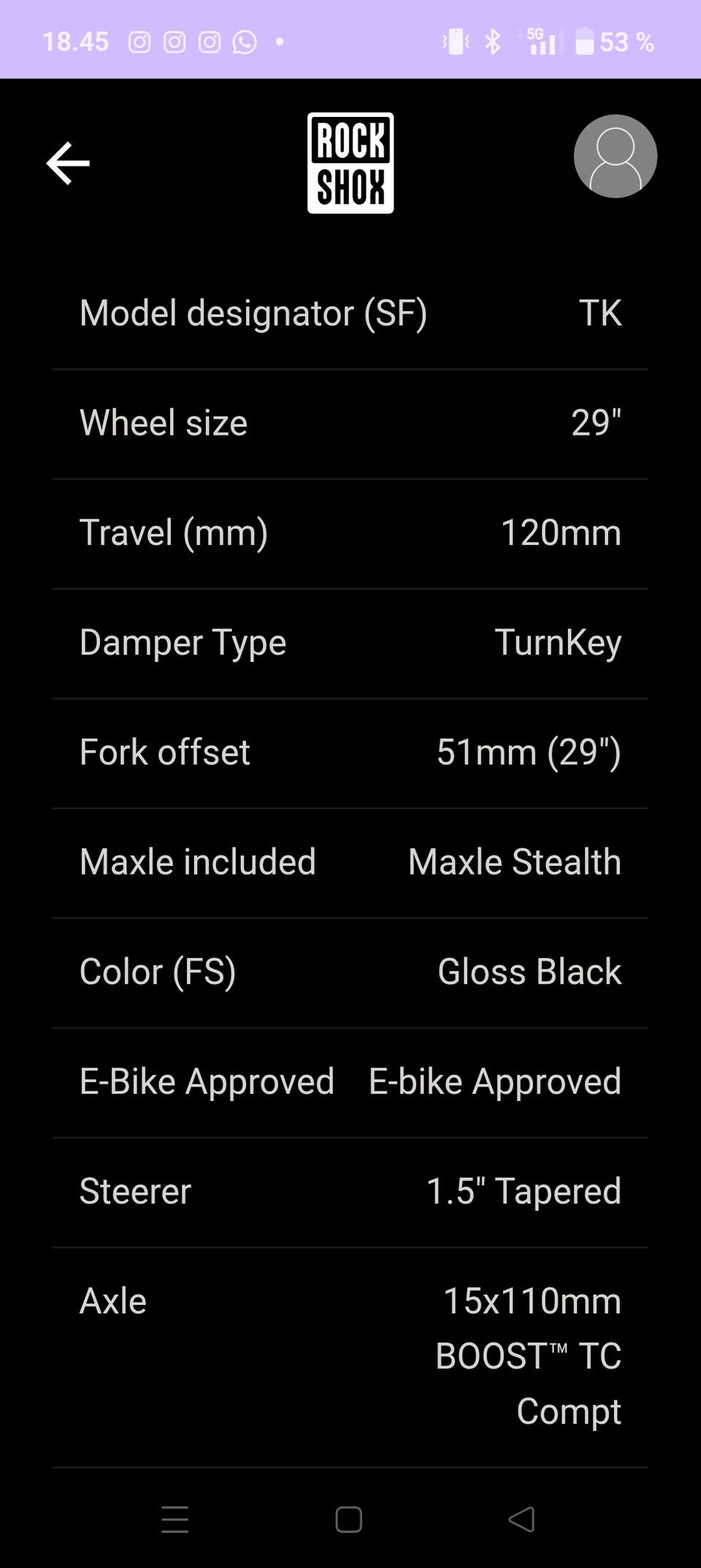Tap the back arrow in the header
Screen dimensions: 701x1568
coord(68,163)
